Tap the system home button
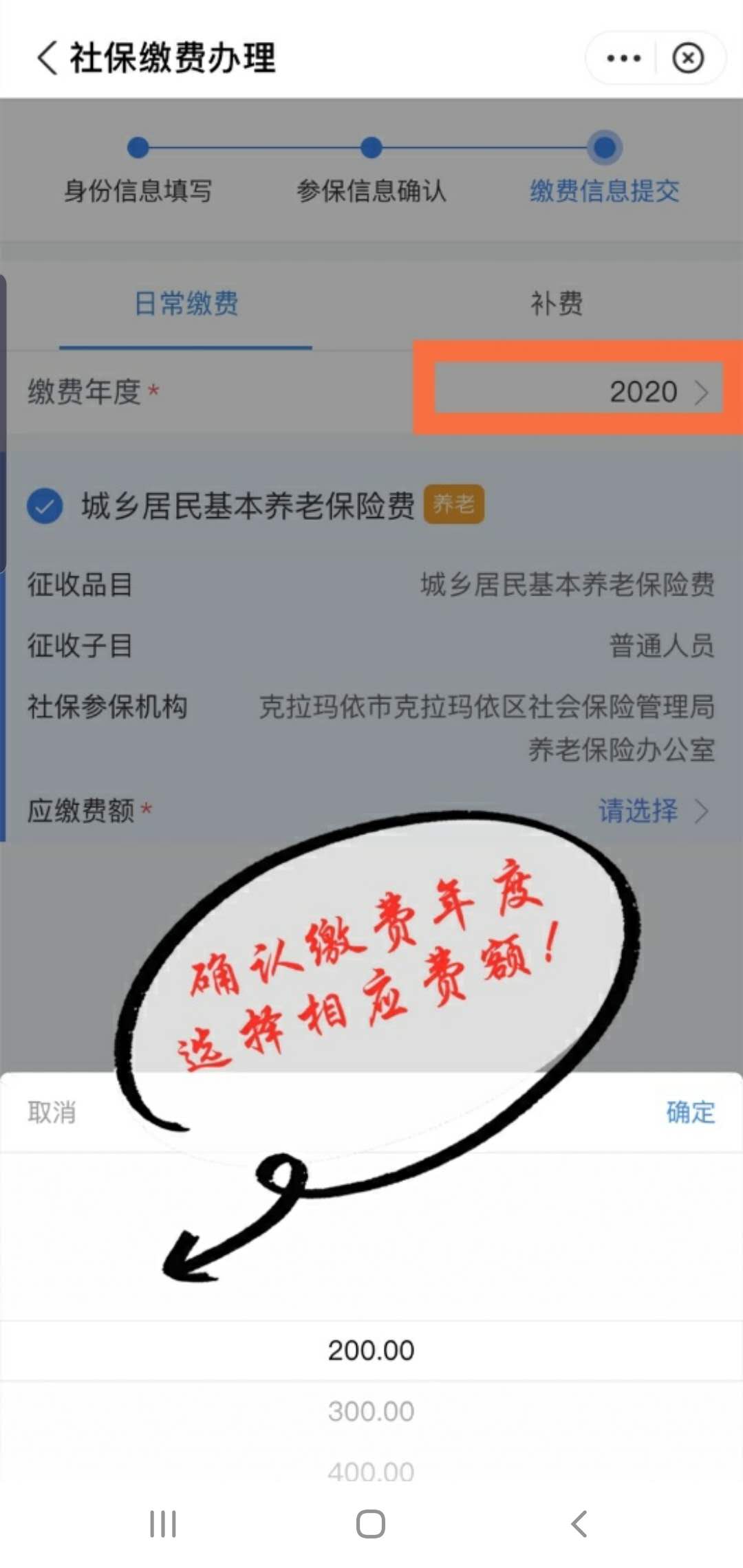The image size is (743, 1568). pos(371,1524)
